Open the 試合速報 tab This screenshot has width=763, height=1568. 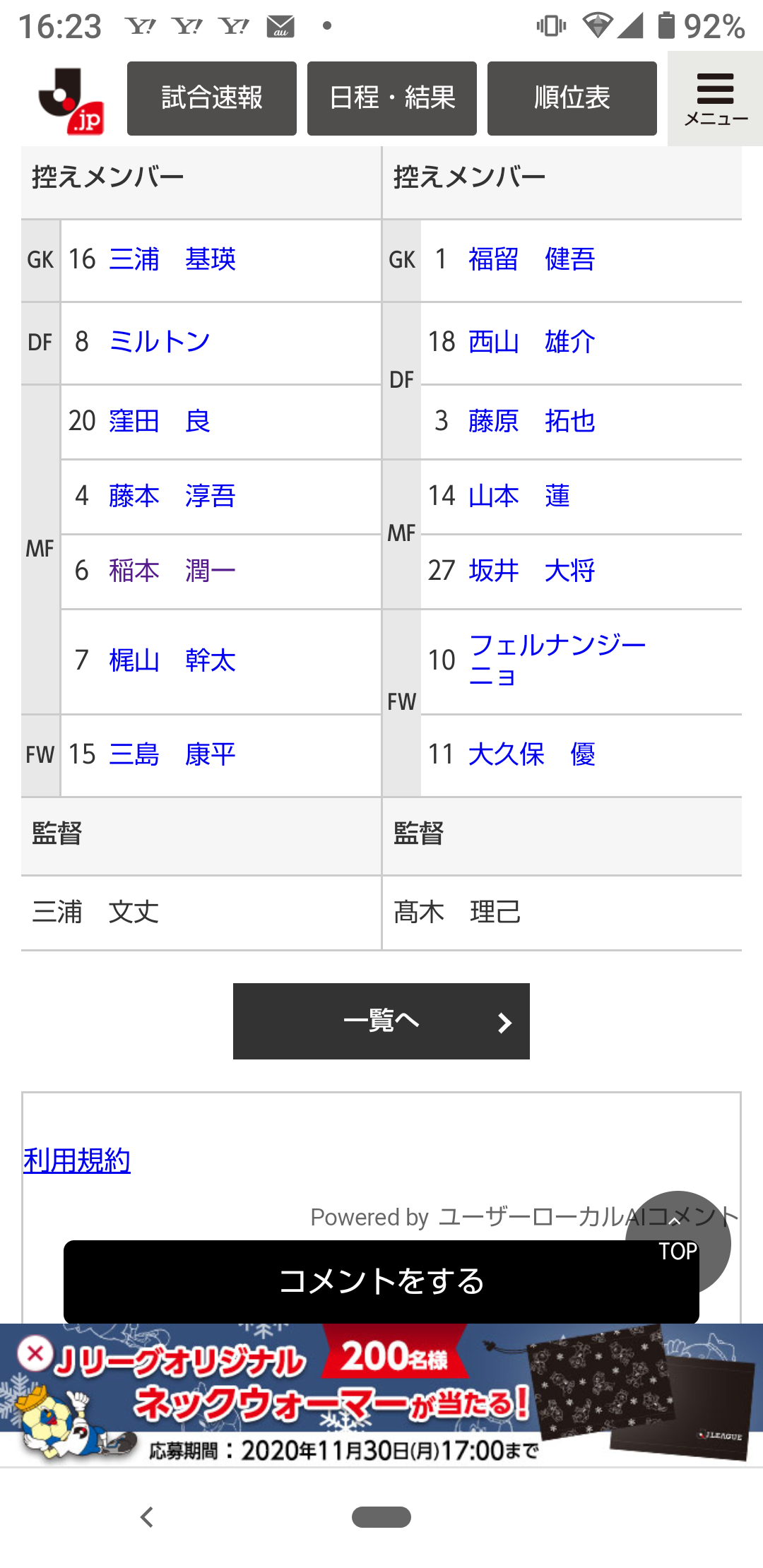tap(211, 98)
